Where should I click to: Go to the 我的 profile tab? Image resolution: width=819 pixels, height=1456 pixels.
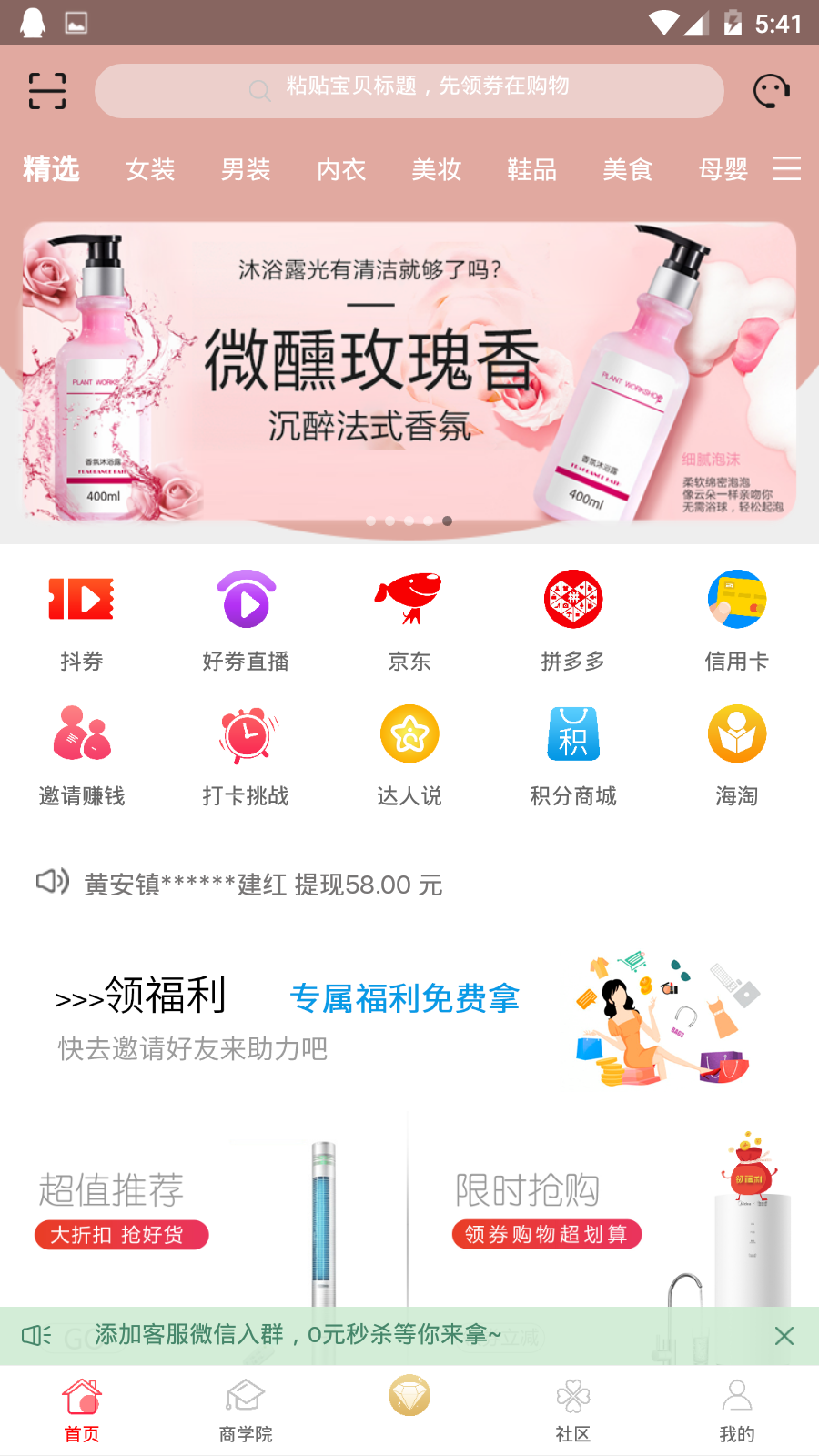tap(737, 1410)
